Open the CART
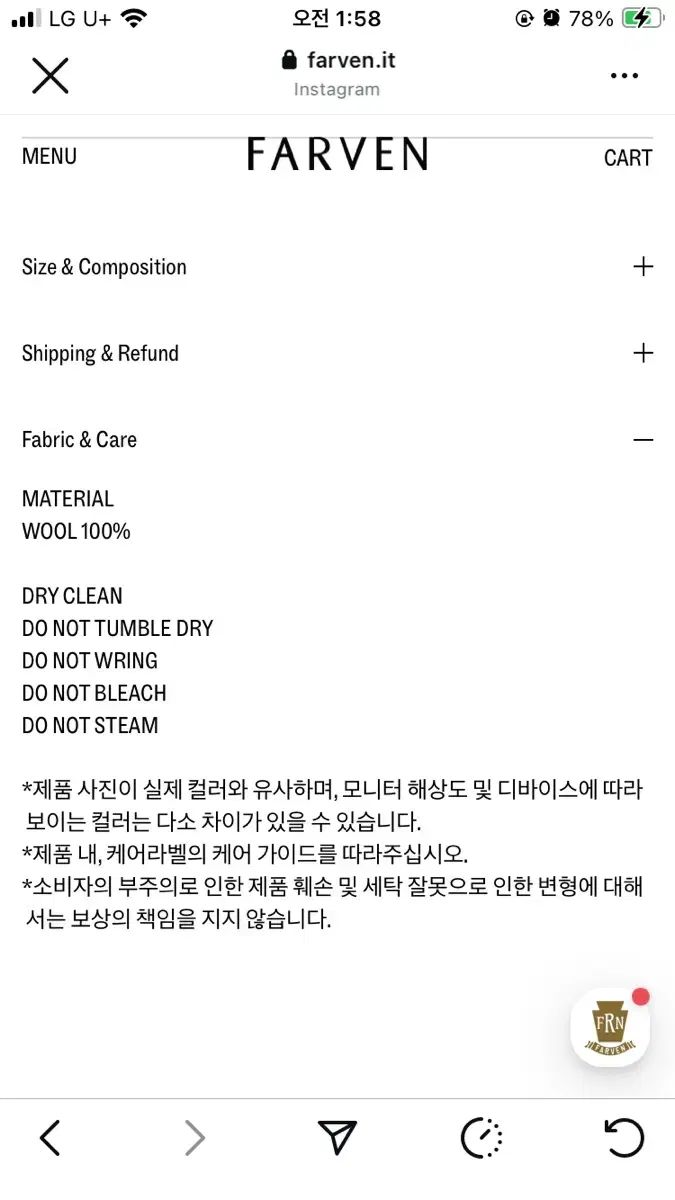This screenshot has height=1200, width=675. 627,158
